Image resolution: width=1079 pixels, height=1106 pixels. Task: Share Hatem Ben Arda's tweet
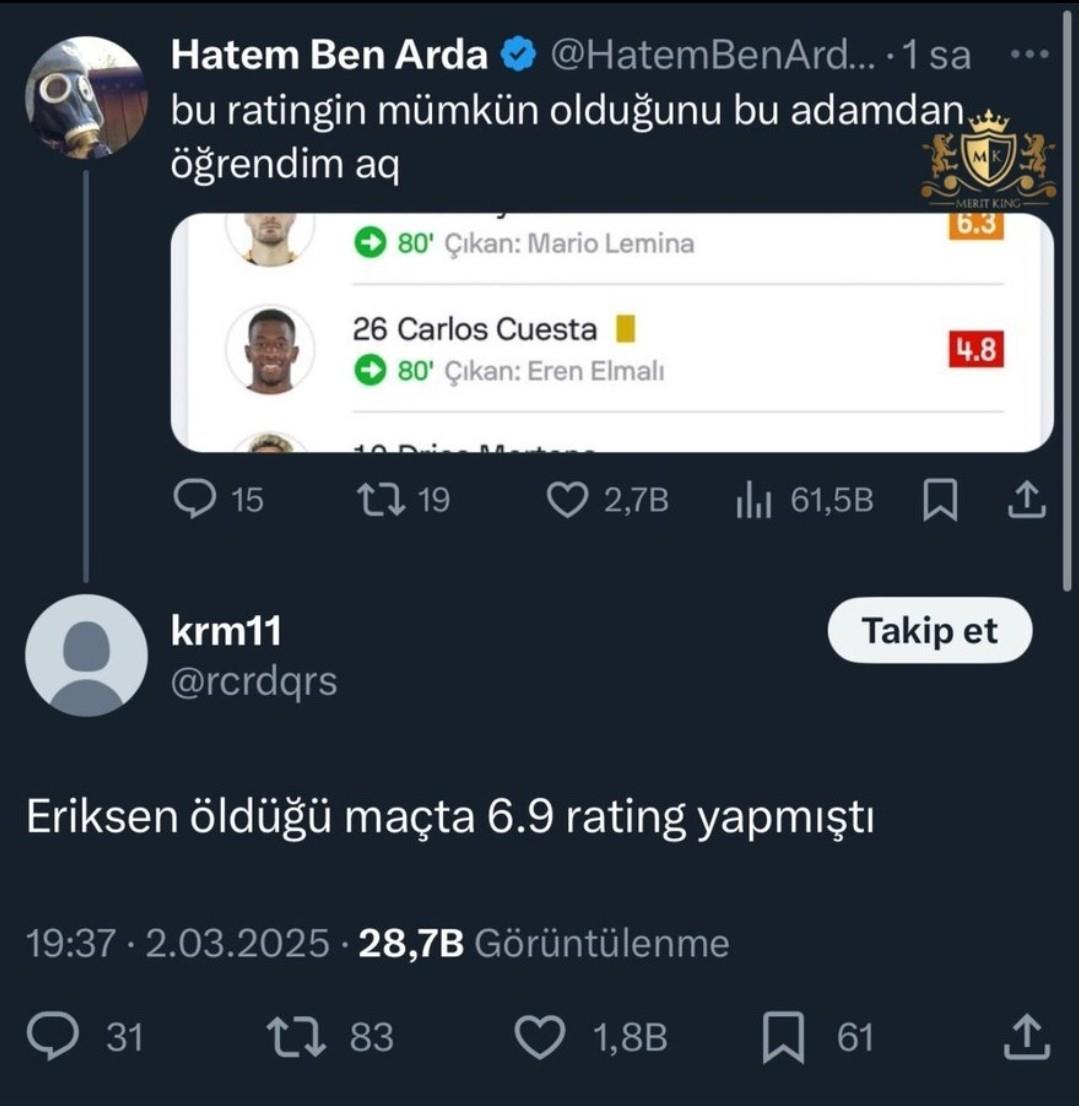click(1025, 499)
